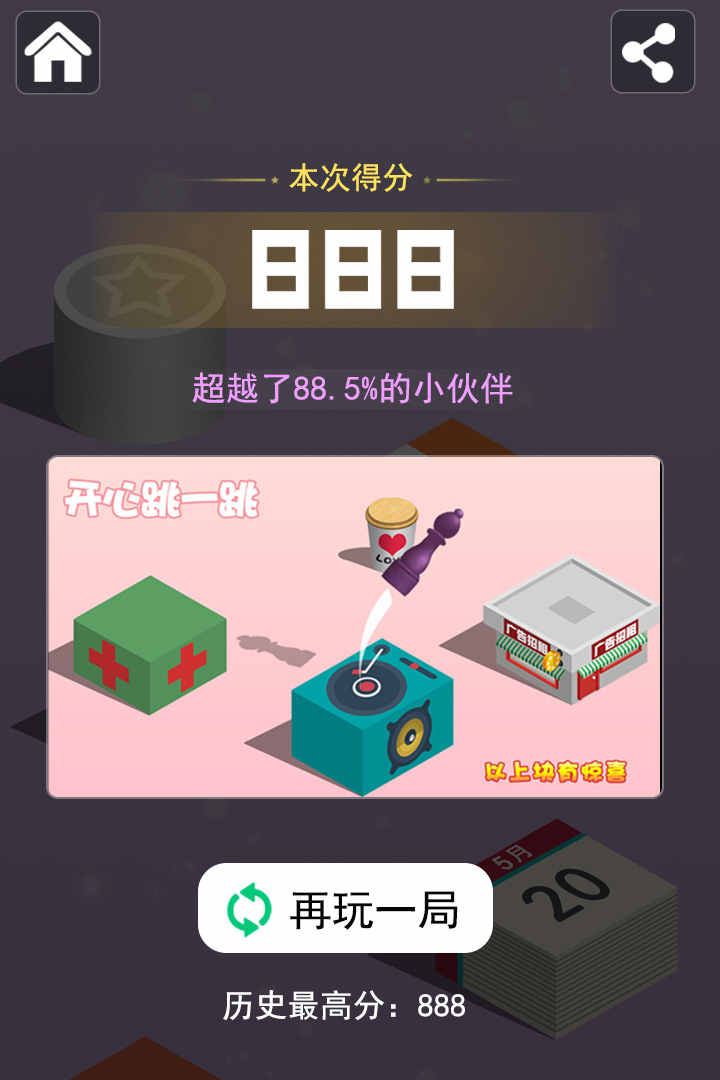Tap the 888 score display

coord(352,270)
